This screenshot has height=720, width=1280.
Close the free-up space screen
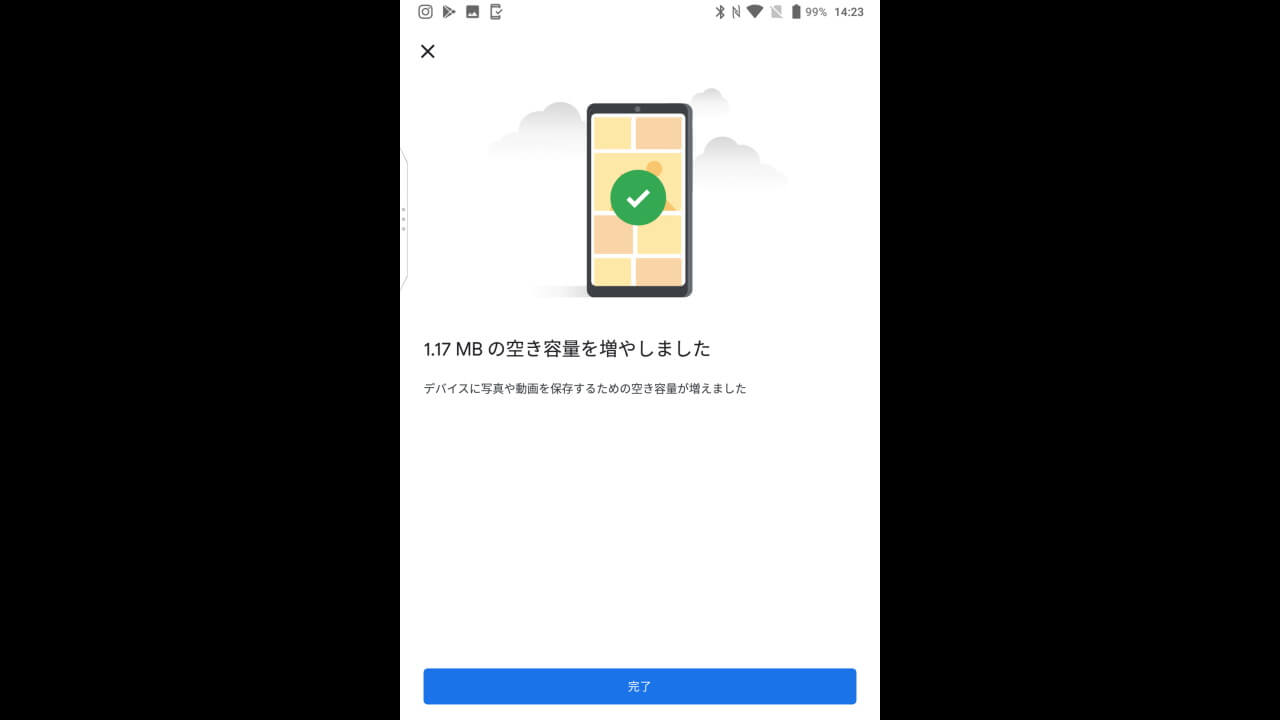click(x=428, y=51)
